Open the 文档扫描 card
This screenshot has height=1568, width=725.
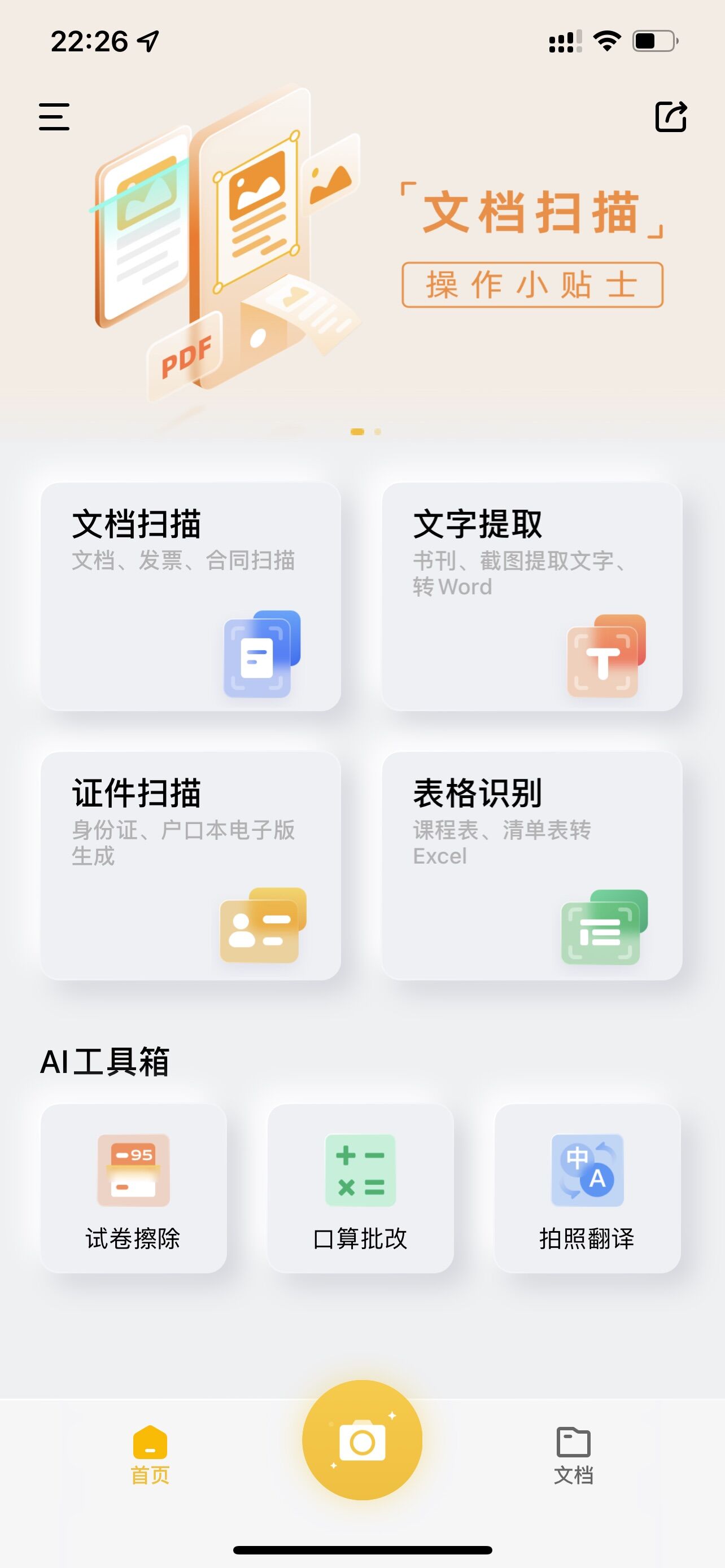coord(190,597)
